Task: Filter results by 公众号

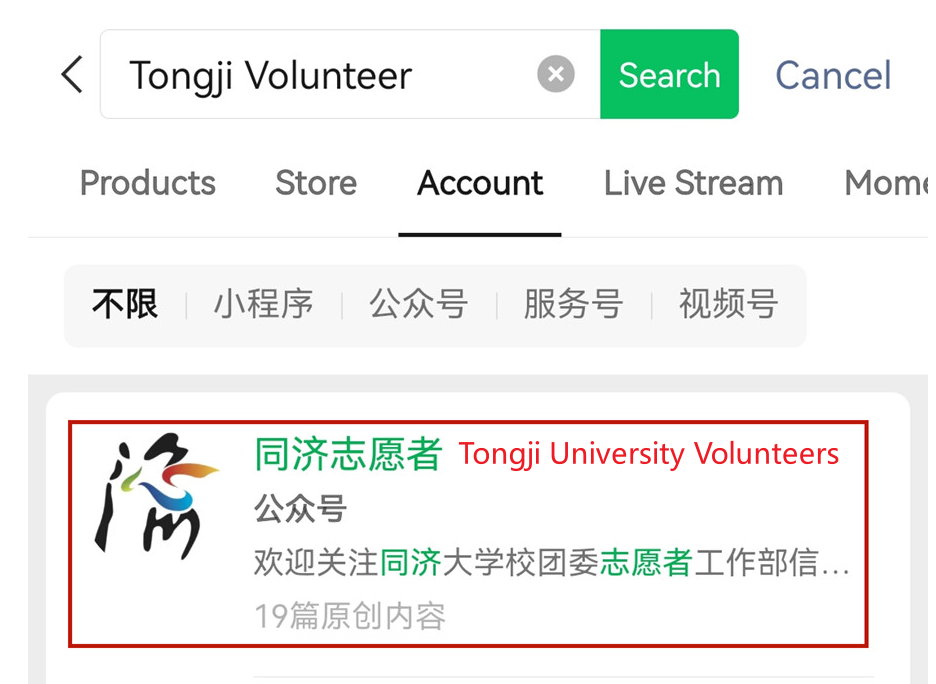Action: point(419,304)
